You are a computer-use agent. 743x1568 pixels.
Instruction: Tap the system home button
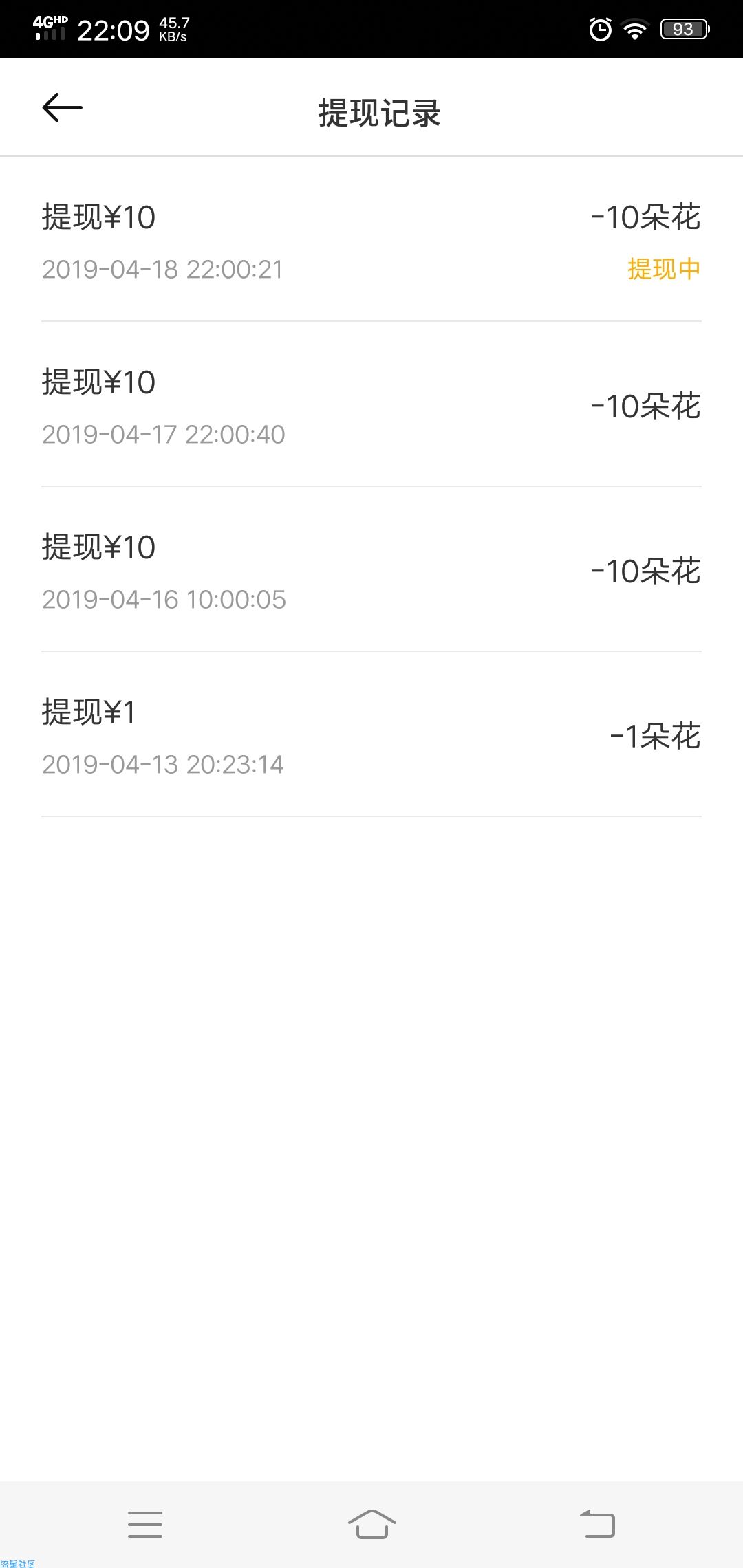pyautogui.click(x=371, y=1524)
